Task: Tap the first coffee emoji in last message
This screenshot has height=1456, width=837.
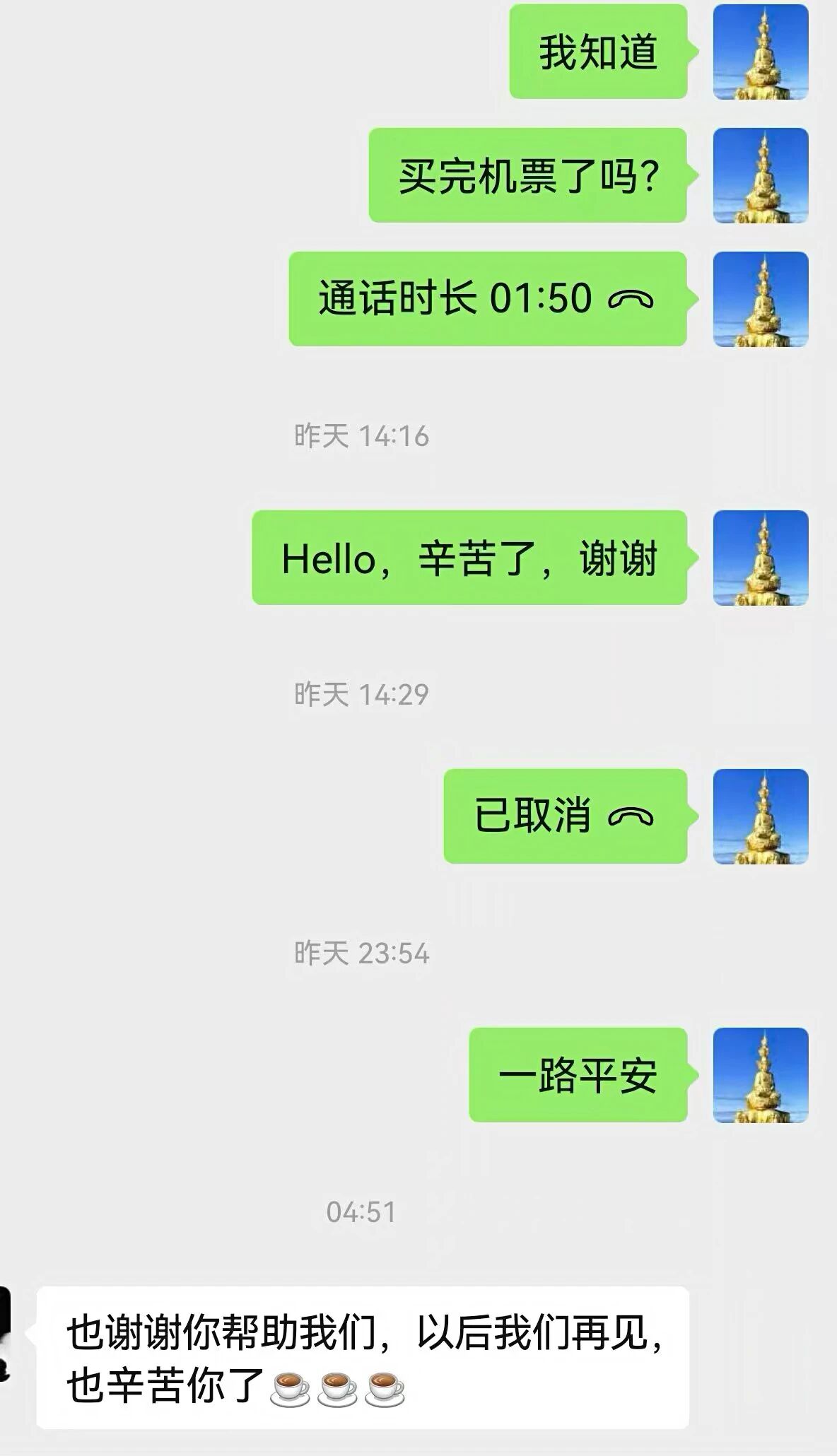Action: [290, 1387]
